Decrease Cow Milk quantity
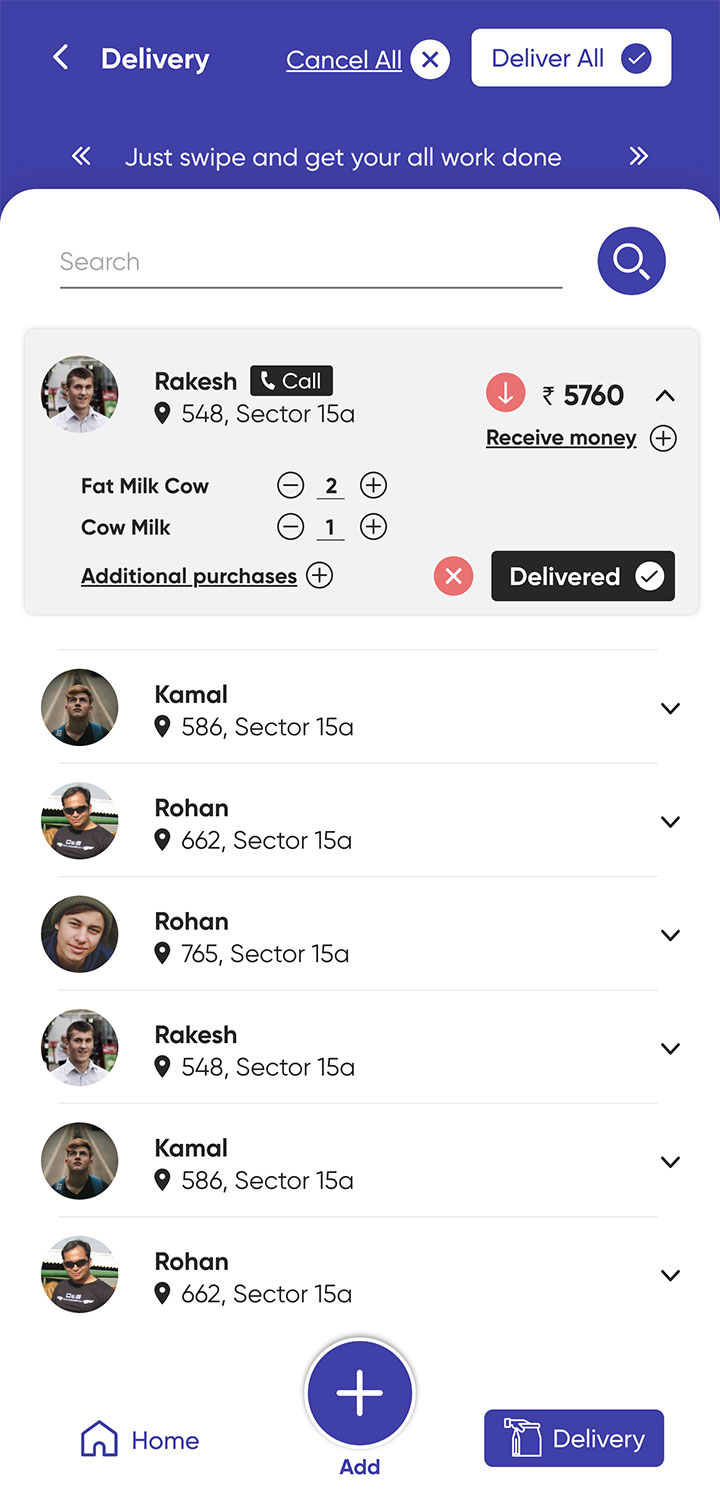This screenshot has height=1494, width=720. pos(290,527)
